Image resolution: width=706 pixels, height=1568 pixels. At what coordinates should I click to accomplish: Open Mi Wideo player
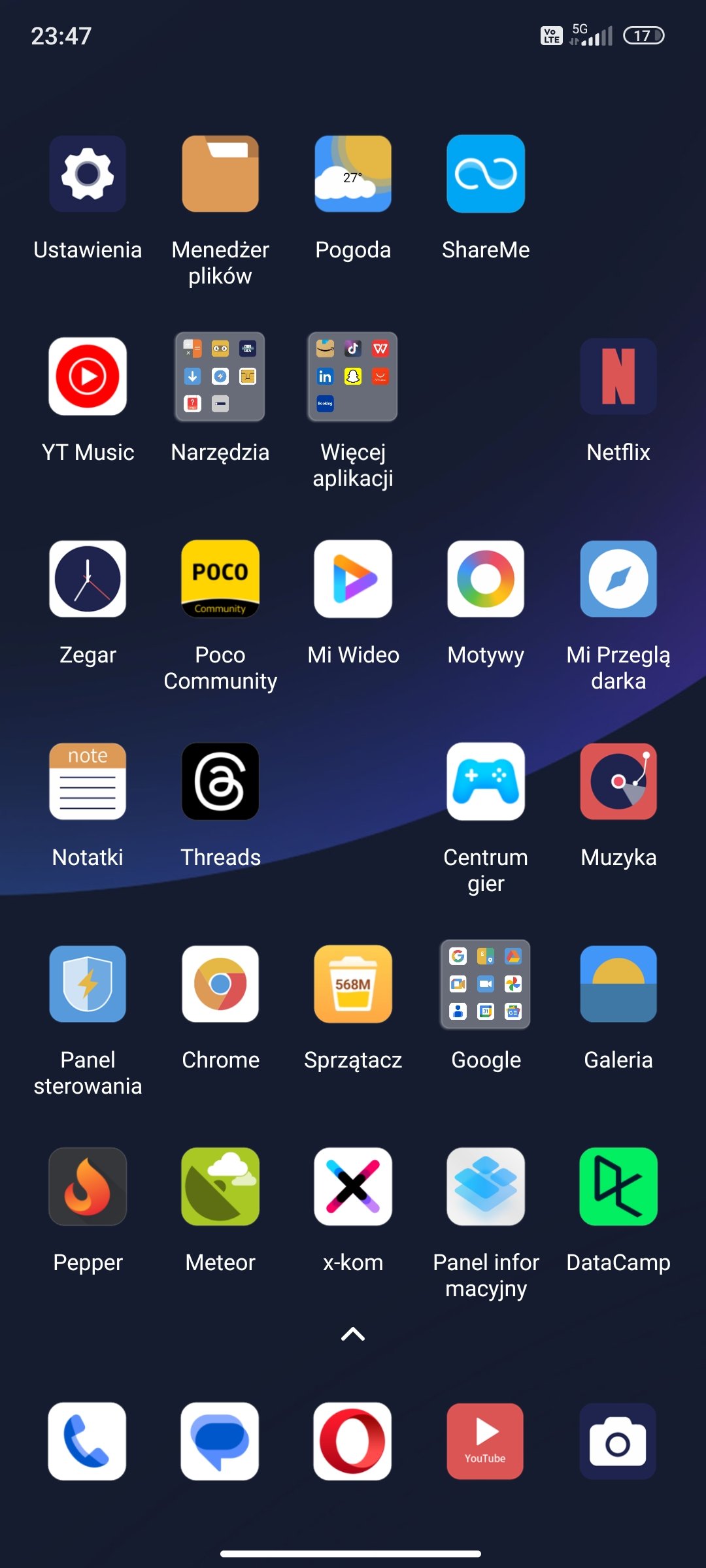353,579
